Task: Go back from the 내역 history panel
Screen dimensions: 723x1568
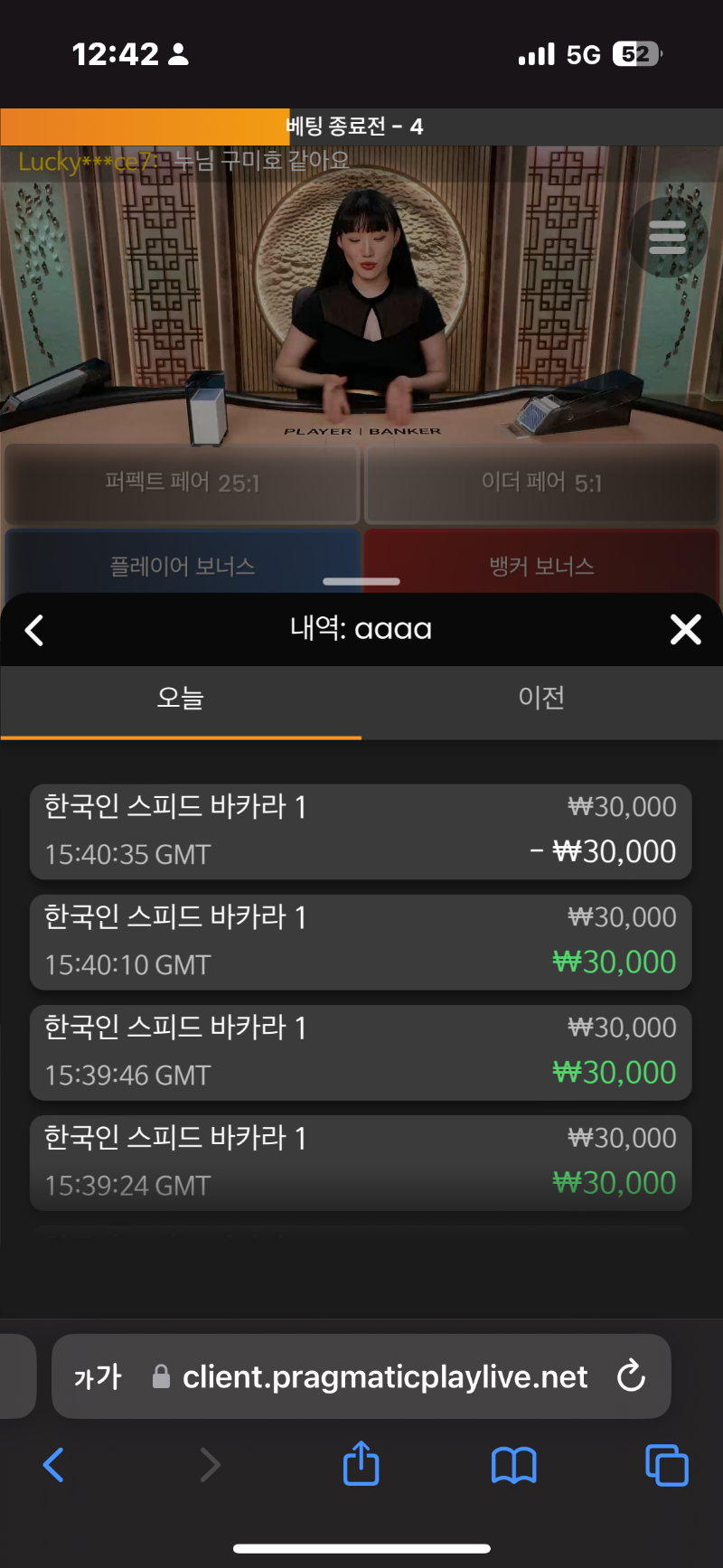Action: (34, 630)
